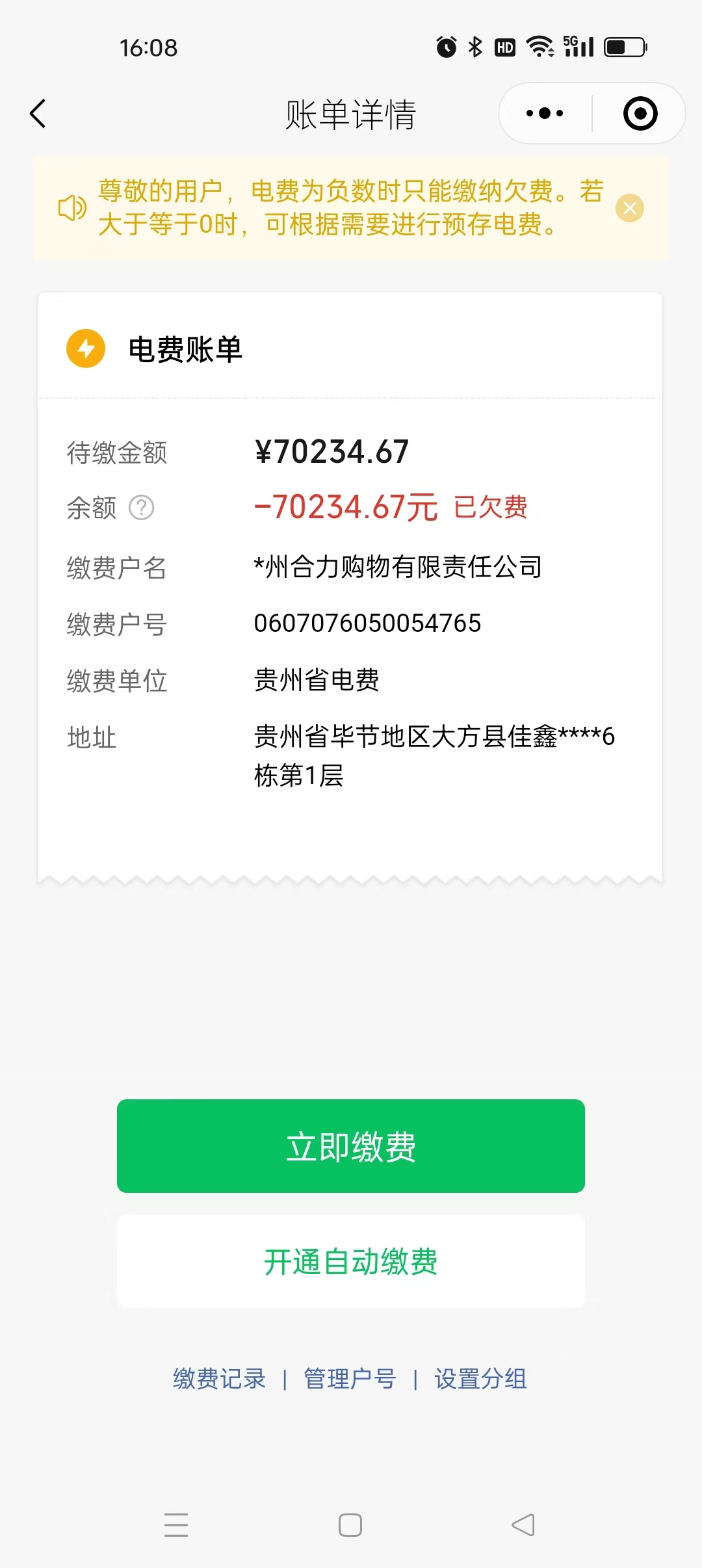702x1568 pixels.
Task: Tap 立即缴费 to pay the bill
Action: (x=351, y=1146)
